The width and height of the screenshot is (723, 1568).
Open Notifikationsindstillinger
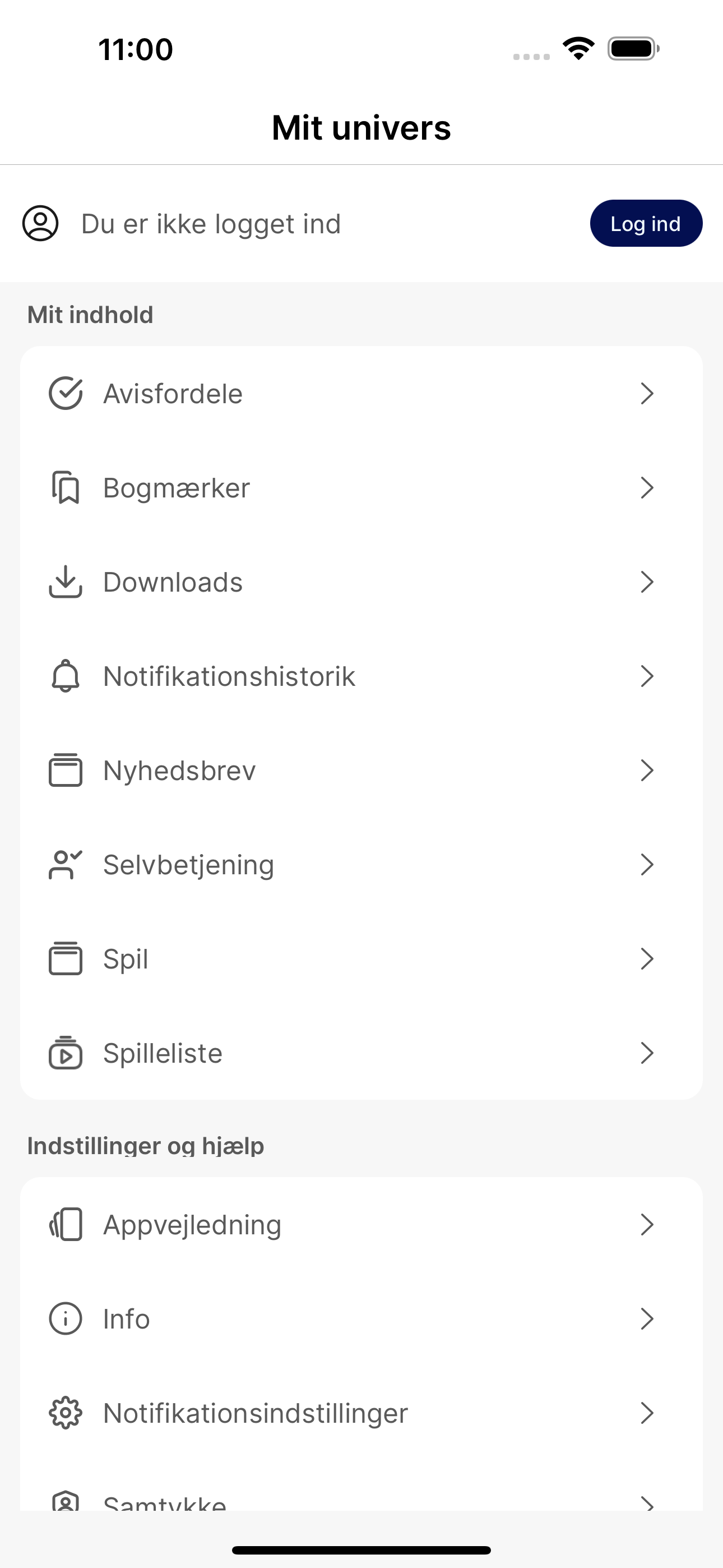(x=361, y=1413)
